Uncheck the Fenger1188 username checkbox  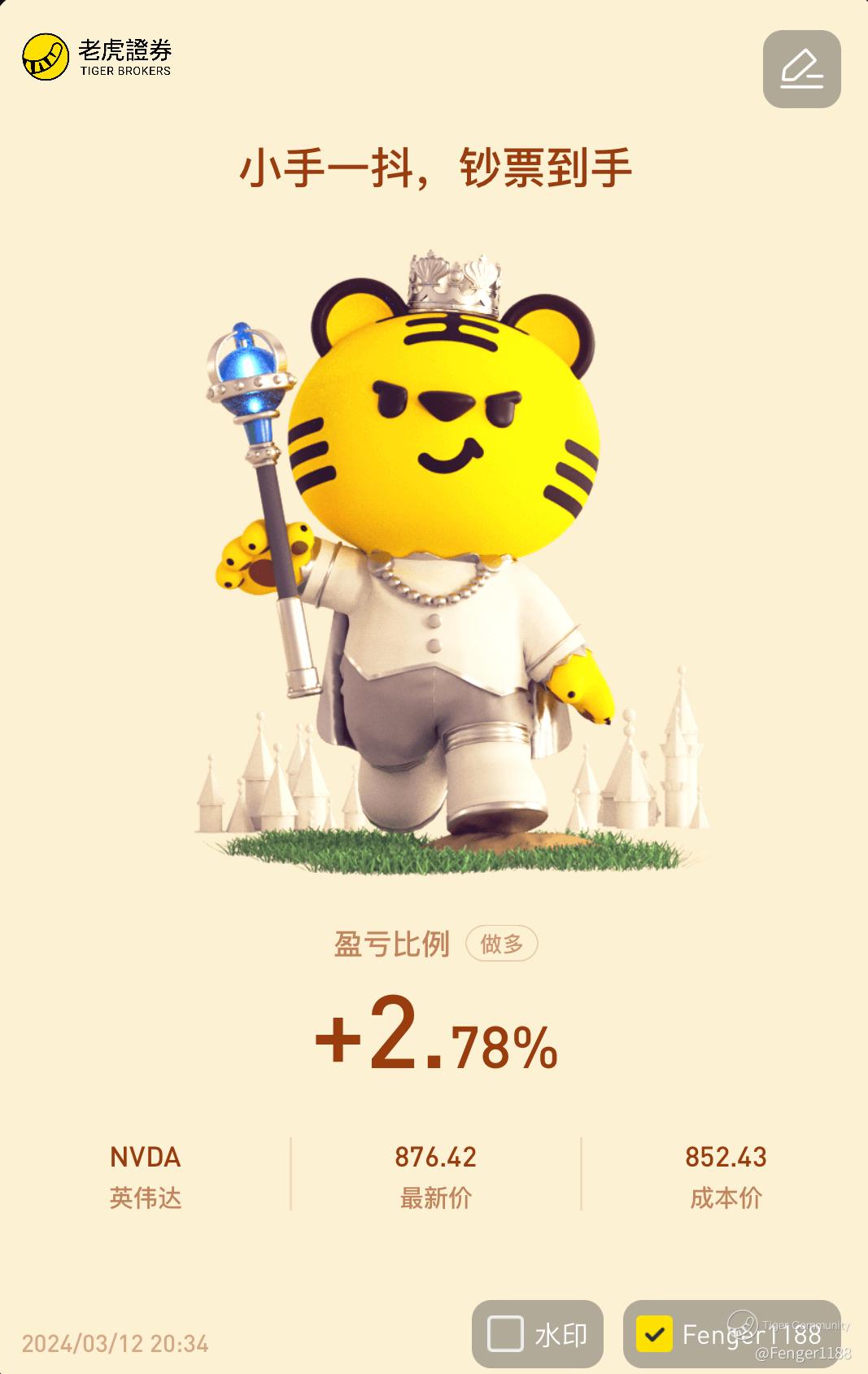(x=653, y=1334)
